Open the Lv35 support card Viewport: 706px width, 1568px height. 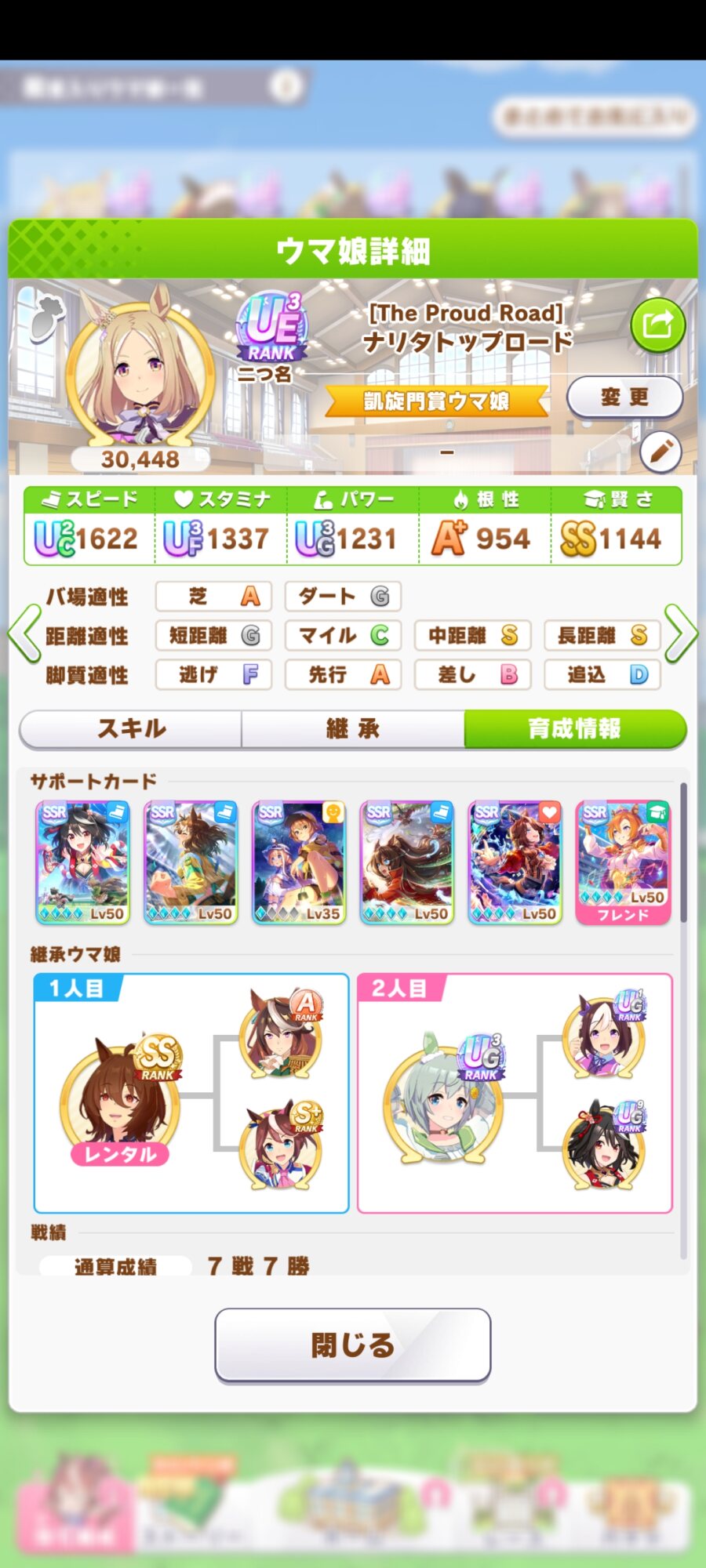pos(299,862)
